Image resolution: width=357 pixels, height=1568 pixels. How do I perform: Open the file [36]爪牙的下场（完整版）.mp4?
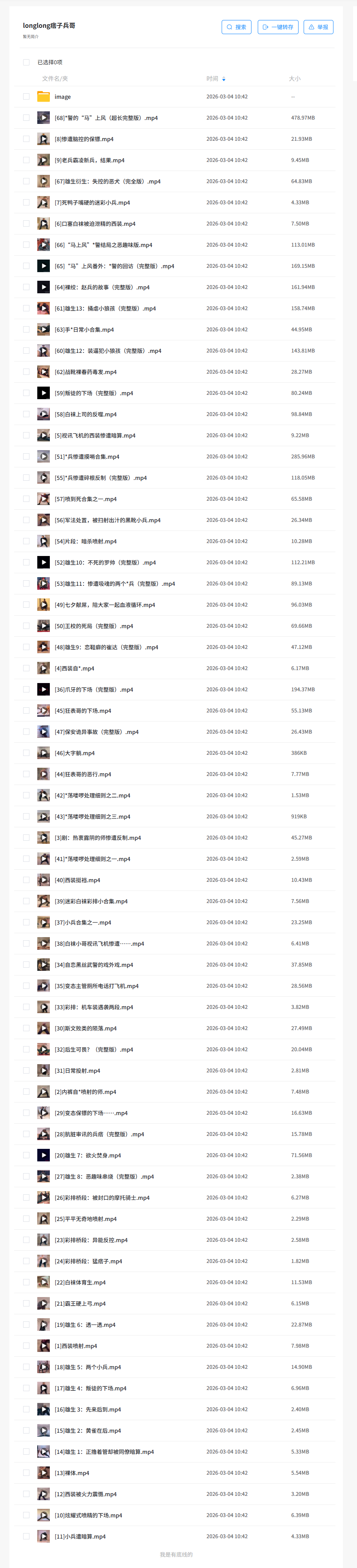pos(94,690)
